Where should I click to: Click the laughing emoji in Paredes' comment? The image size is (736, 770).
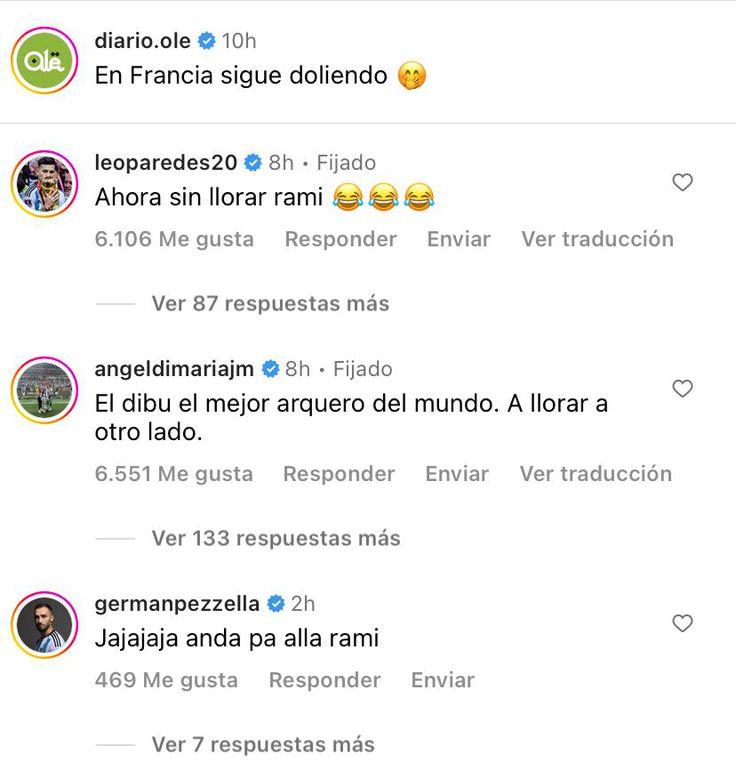click(348, 197)
